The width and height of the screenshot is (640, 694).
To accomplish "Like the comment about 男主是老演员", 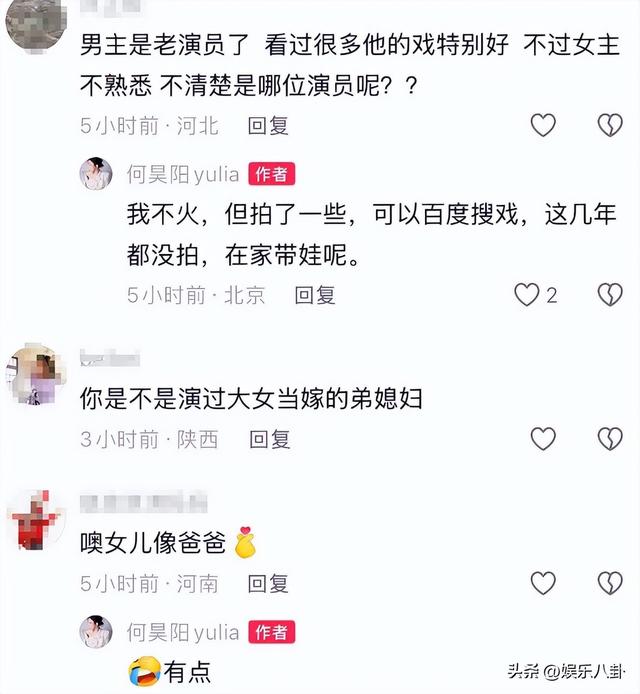I will [542, 125].
